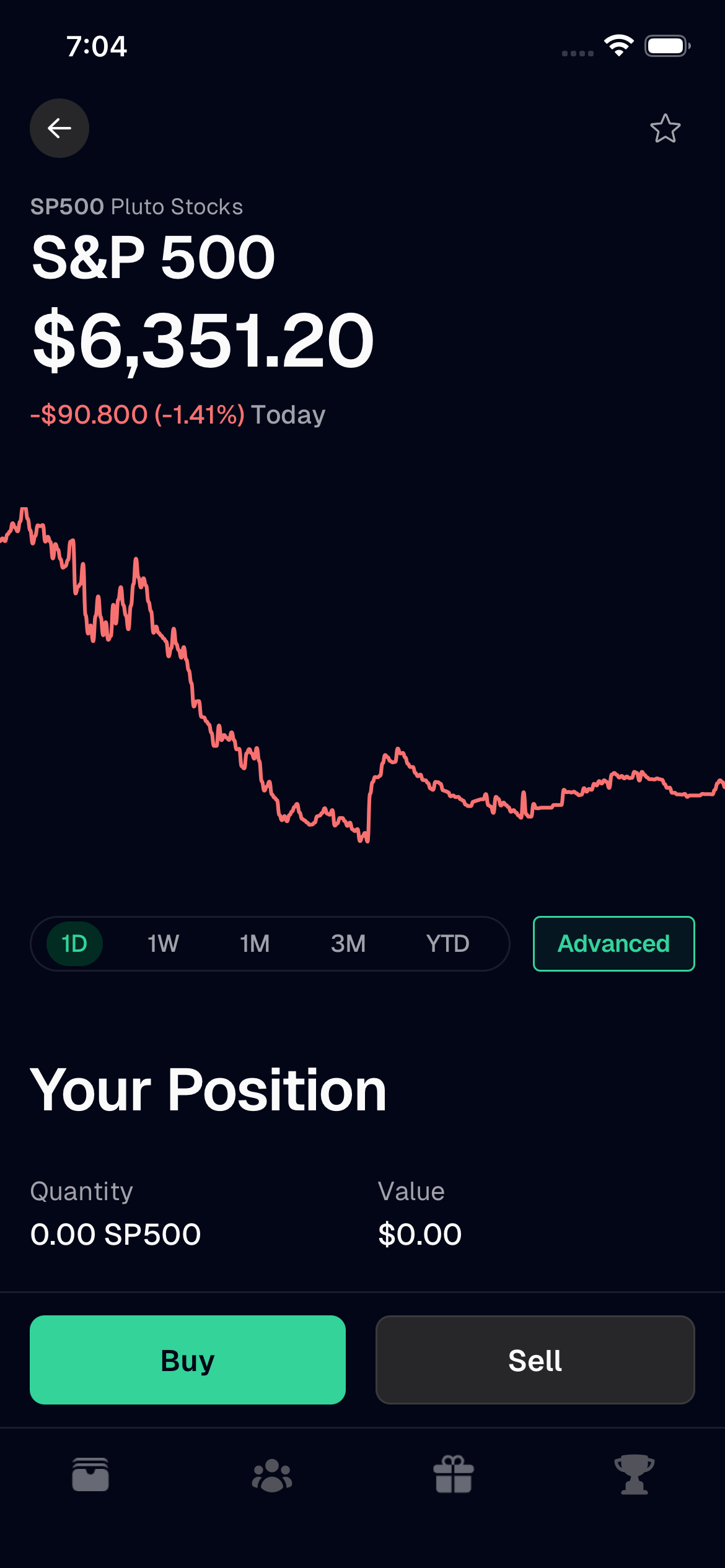
Task: Open the leaderboard trophy tab
Action: click(634, 1476)
